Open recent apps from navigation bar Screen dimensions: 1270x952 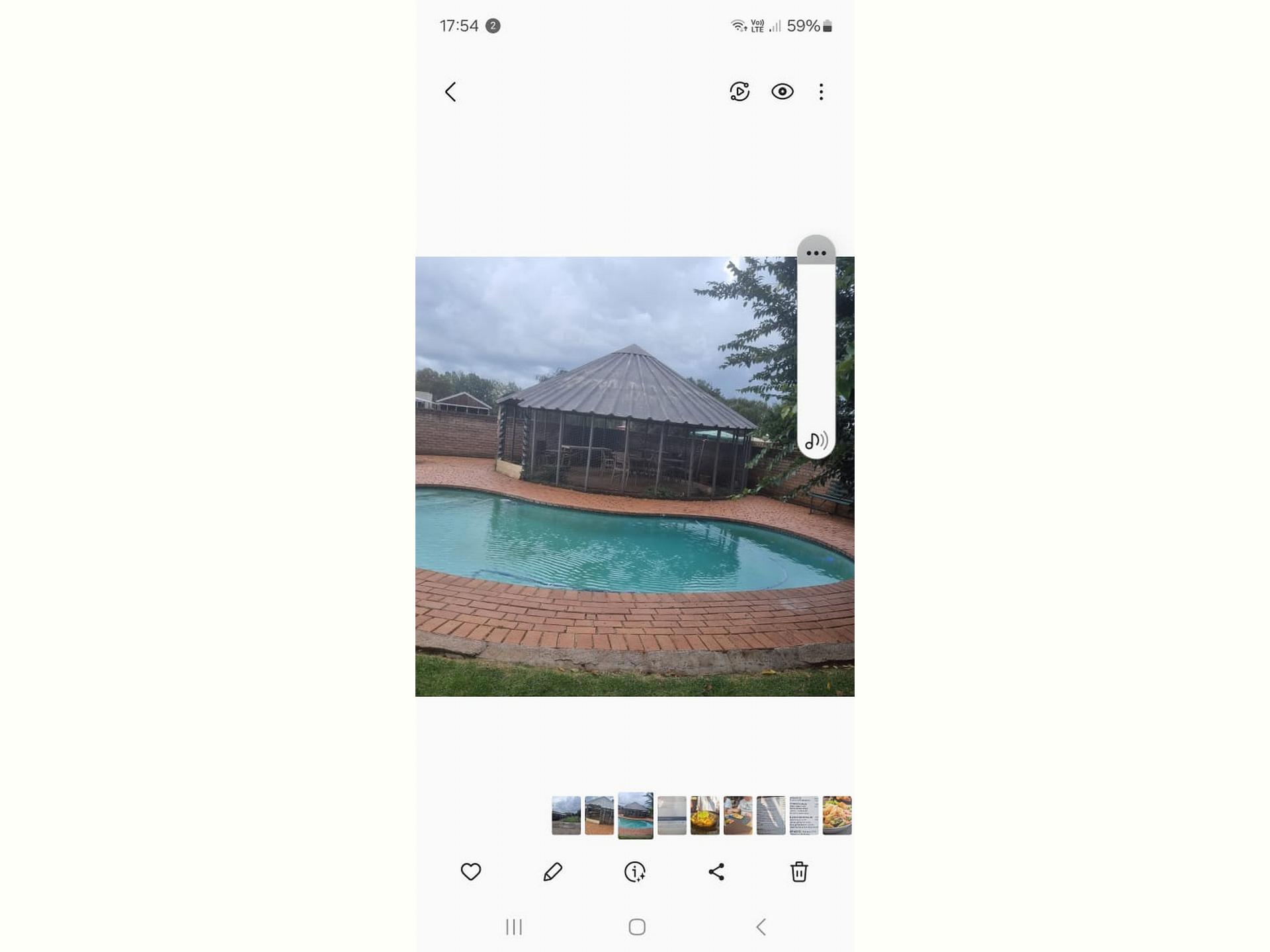pyautogui.click(x=513, y=927)
